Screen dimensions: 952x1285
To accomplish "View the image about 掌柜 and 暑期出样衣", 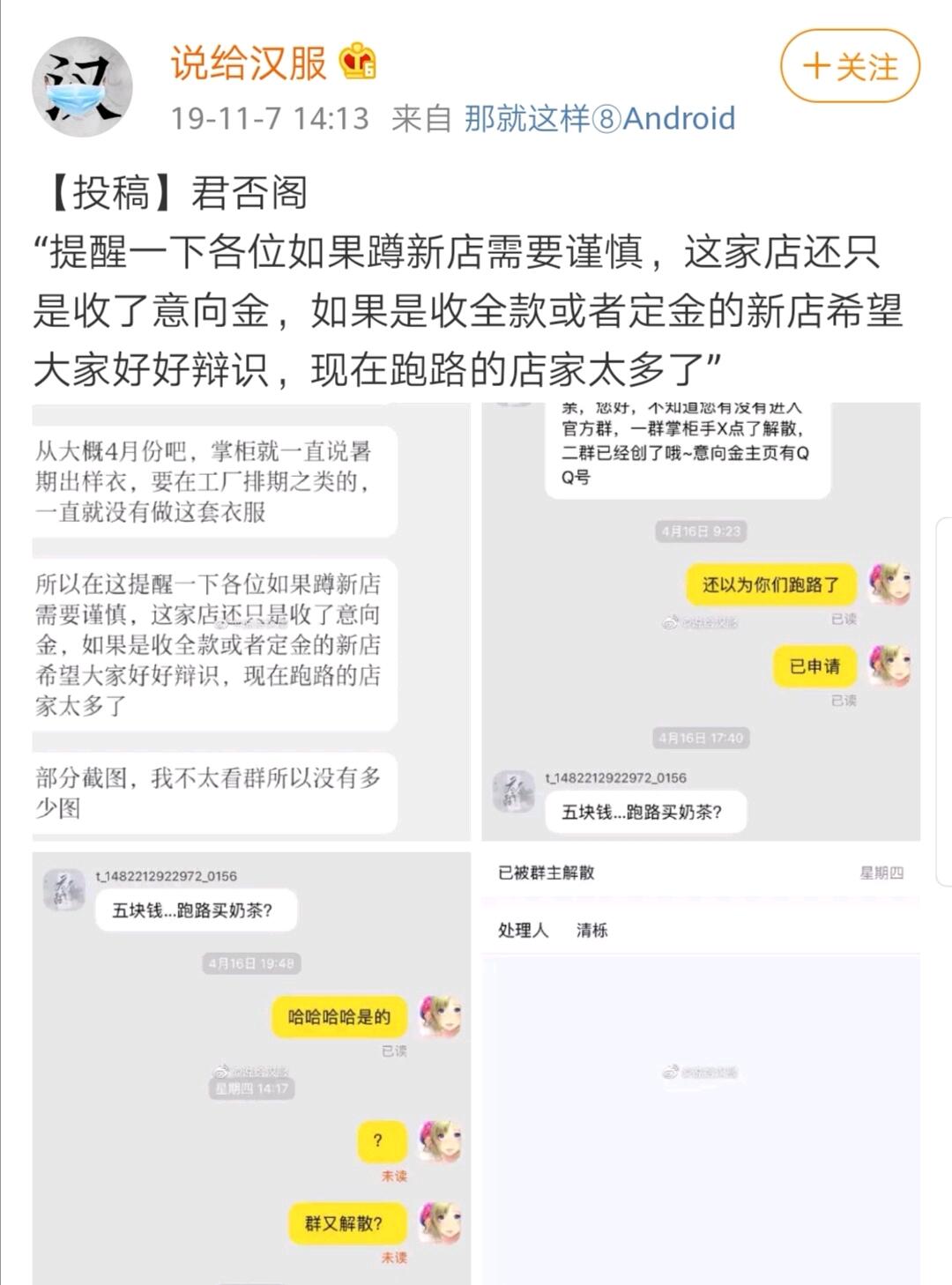I will pos(251,622).
